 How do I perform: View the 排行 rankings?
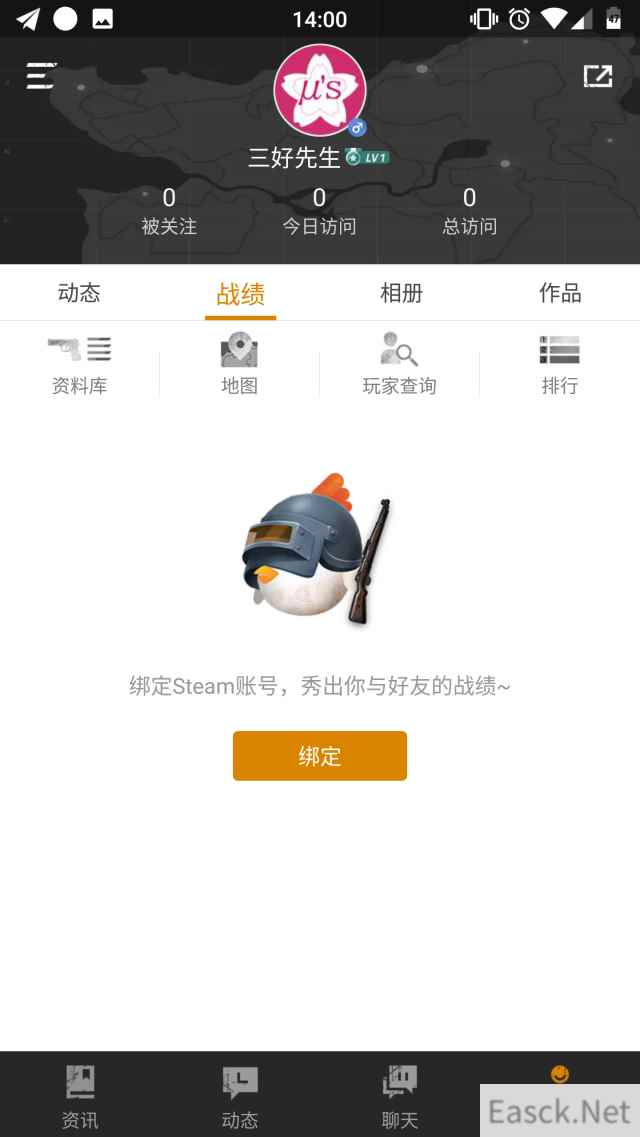pyautogui.click(x=559, y=364)
